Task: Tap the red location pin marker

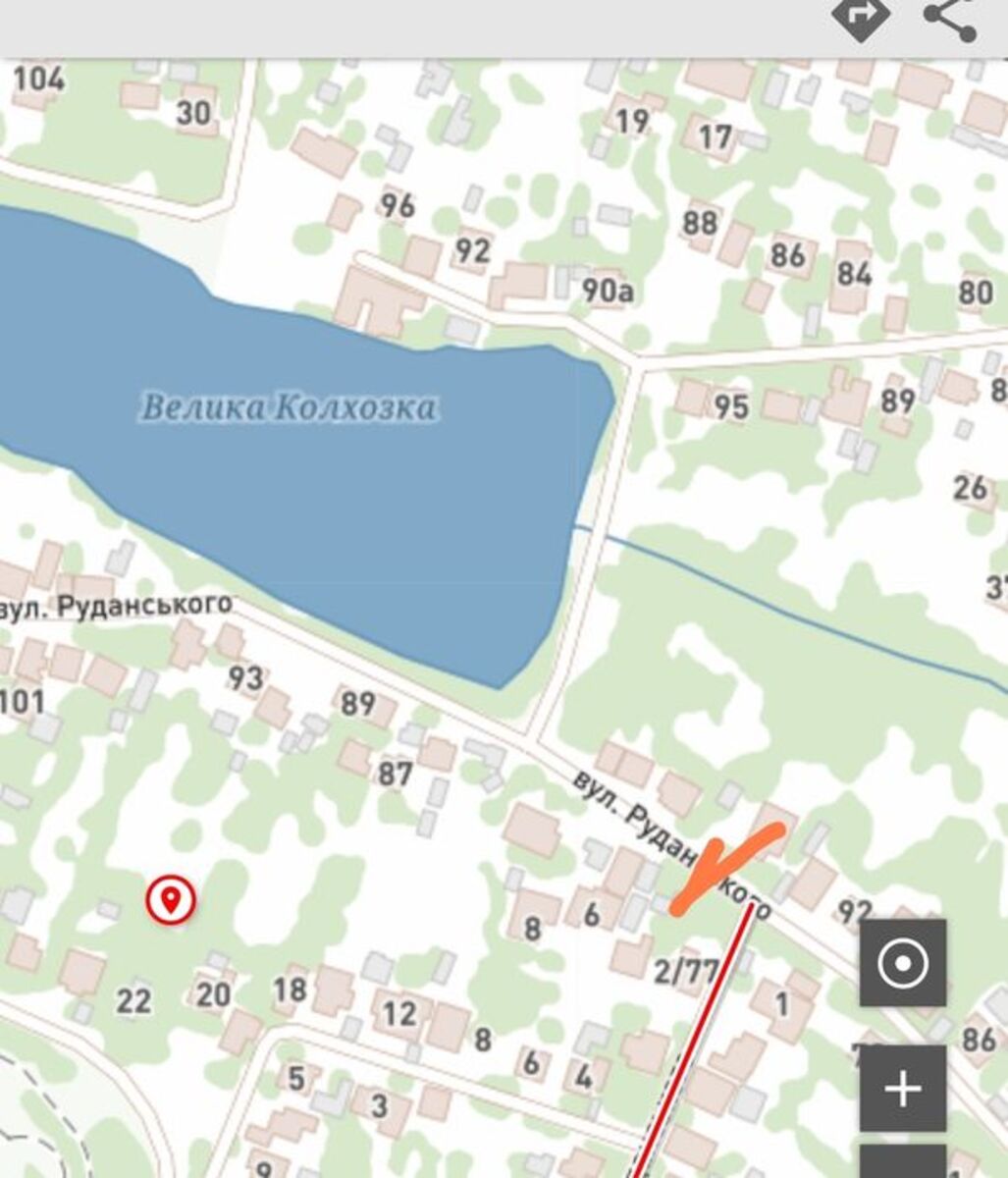Action: point(171,900)
